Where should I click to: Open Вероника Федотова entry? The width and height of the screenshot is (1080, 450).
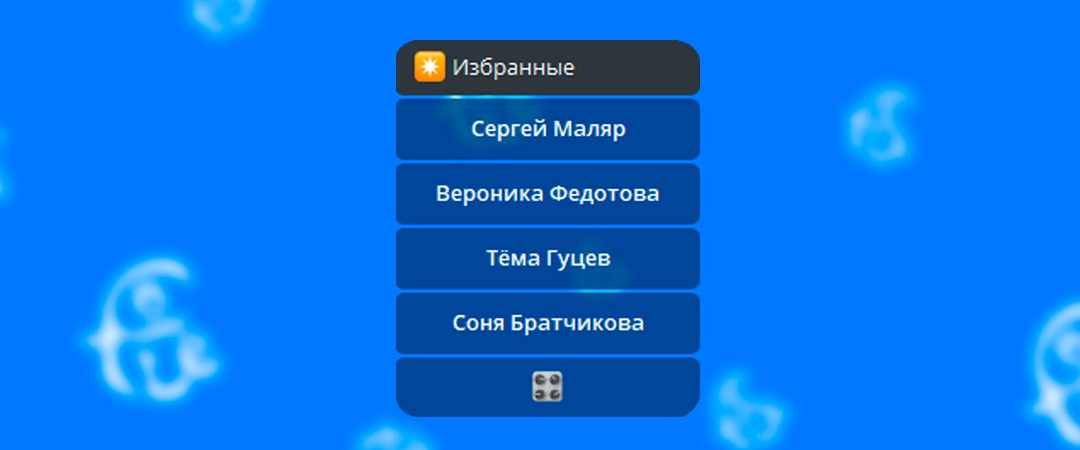548,194
